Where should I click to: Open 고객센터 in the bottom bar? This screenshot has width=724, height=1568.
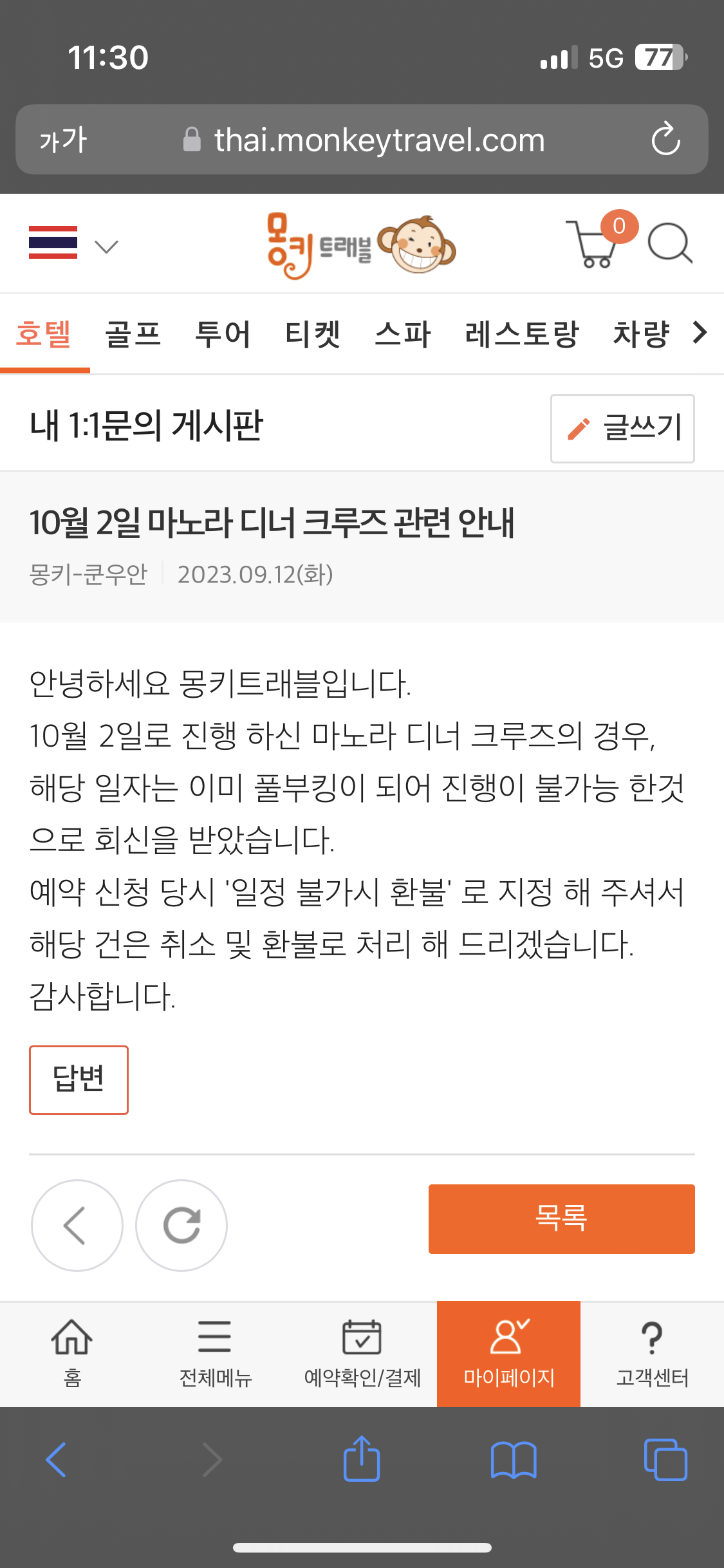click(x=652, y=1353)
